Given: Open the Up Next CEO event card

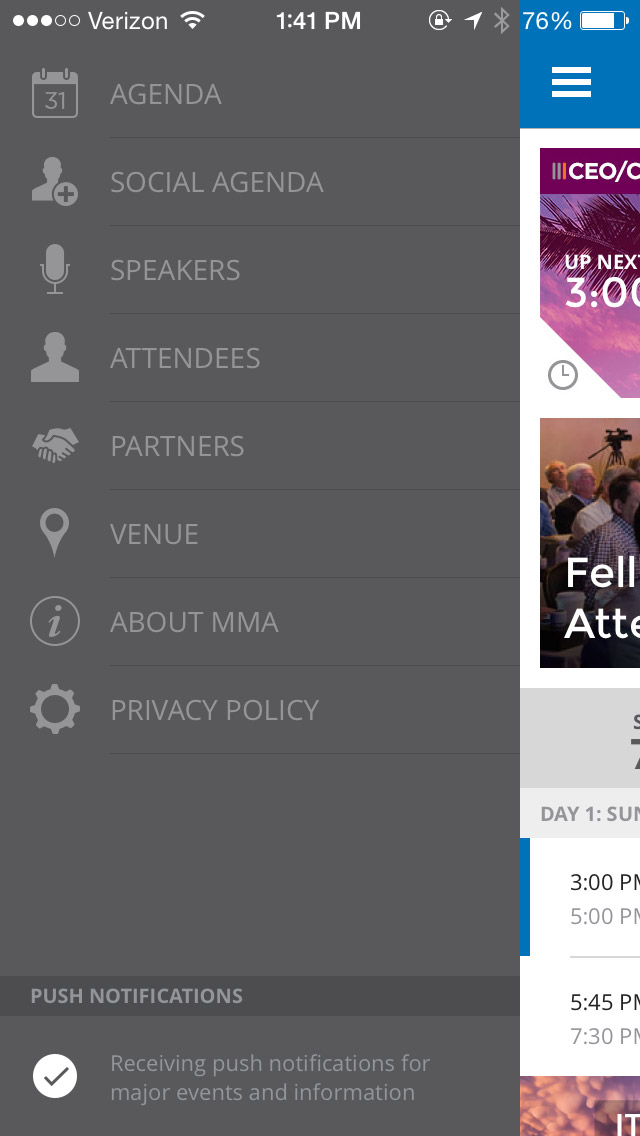Looking at the screenshot, I should coord(590,272).
